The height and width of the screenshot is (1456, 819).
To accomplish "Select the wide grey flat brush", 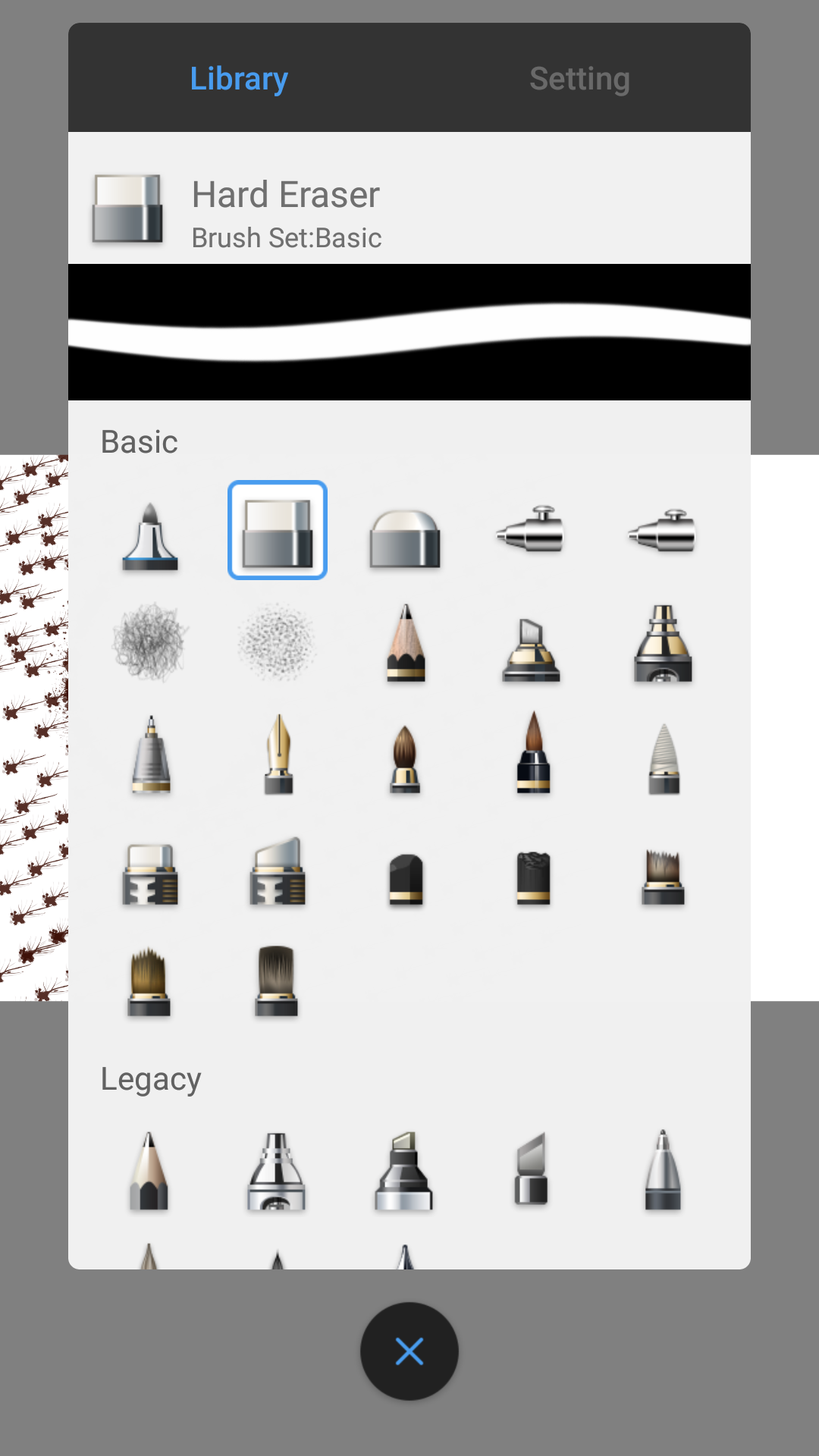I will (276, 981).
